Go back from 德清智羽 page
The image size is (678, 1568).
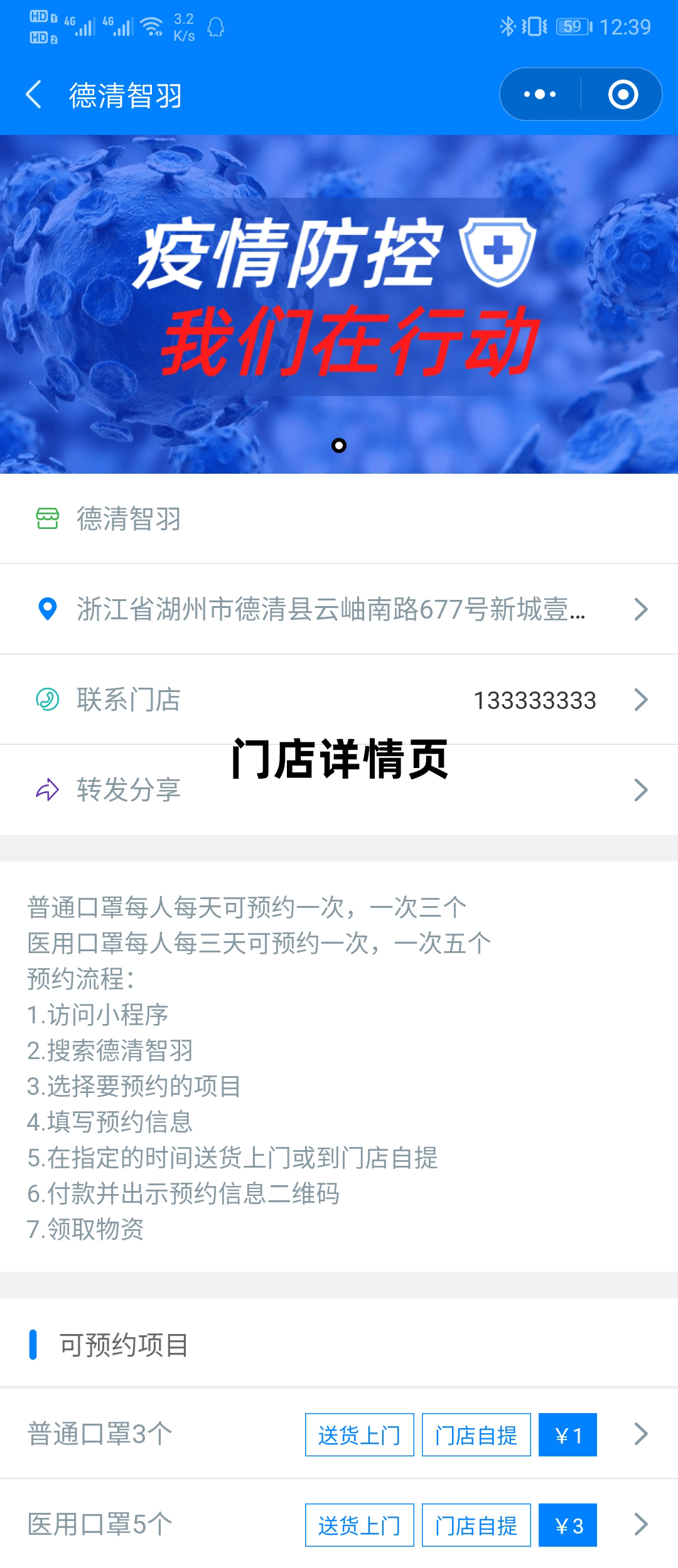35,95
